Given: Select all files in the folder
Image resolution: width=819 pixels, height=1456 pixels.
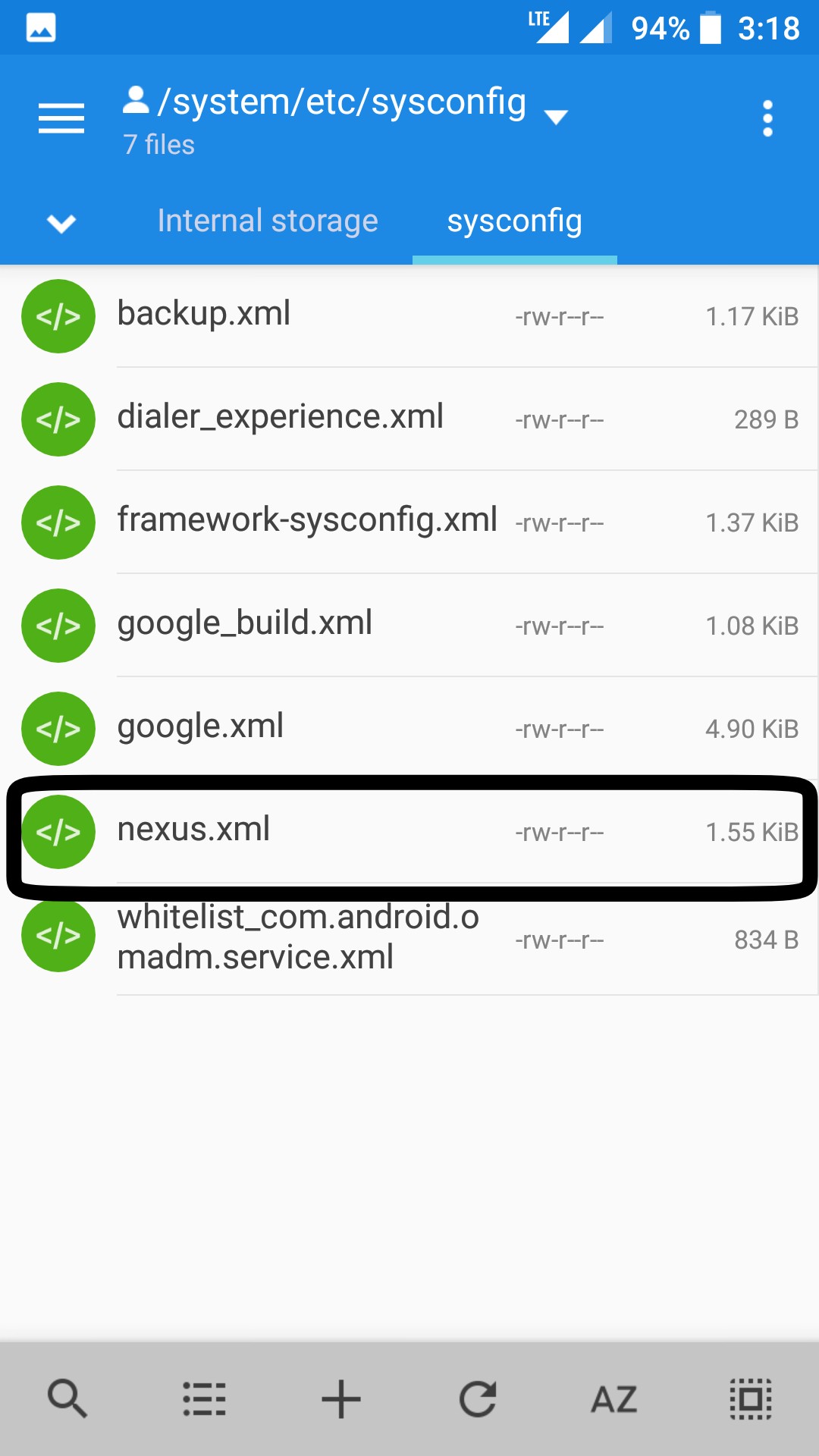Looking at the screenshot, I should pos(751,1399).
